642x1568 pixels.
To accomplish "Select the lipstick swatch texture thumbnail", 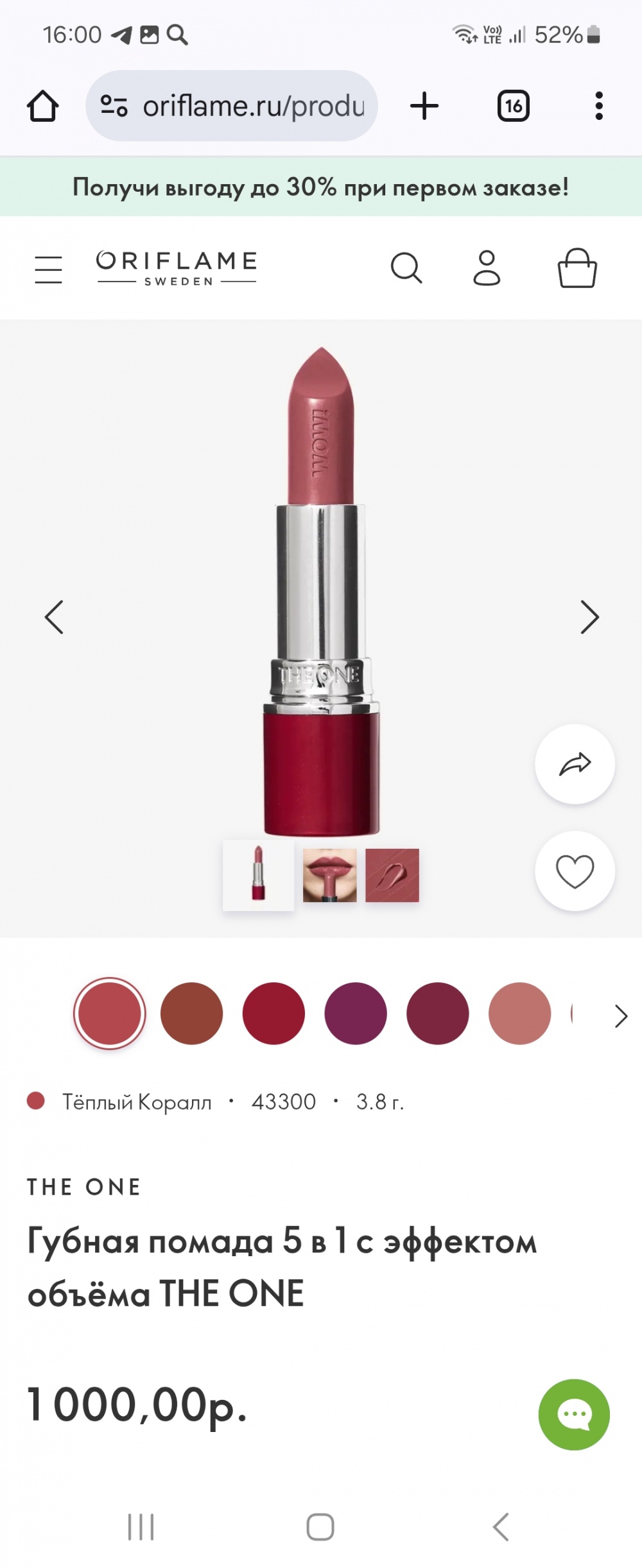I will (392, 875).
